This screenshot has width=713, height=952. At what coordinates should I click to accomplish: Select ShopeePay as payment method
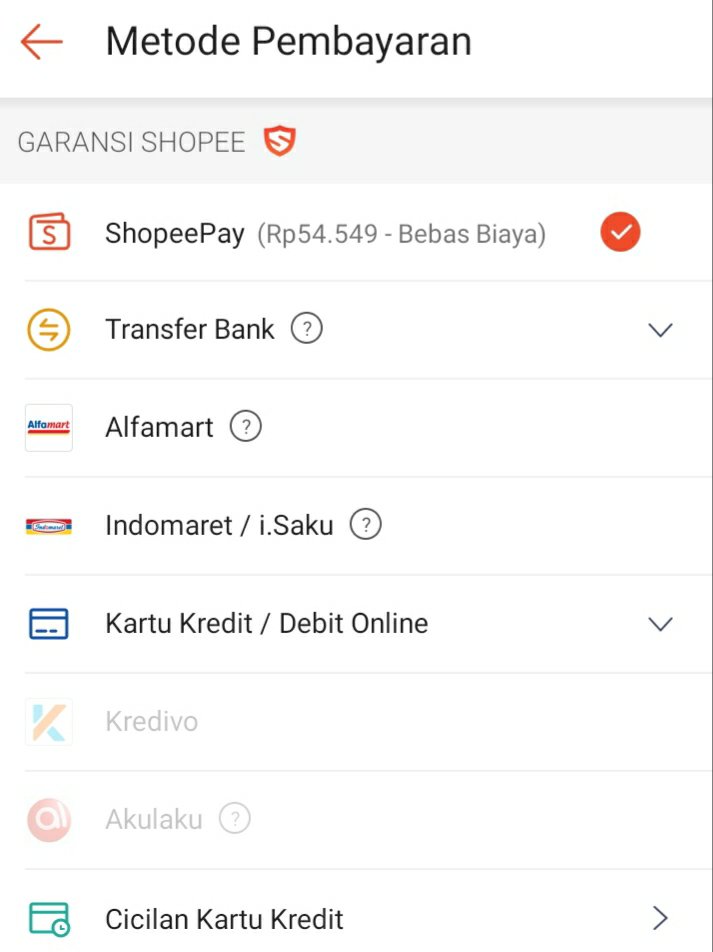[x=174, y=234]
